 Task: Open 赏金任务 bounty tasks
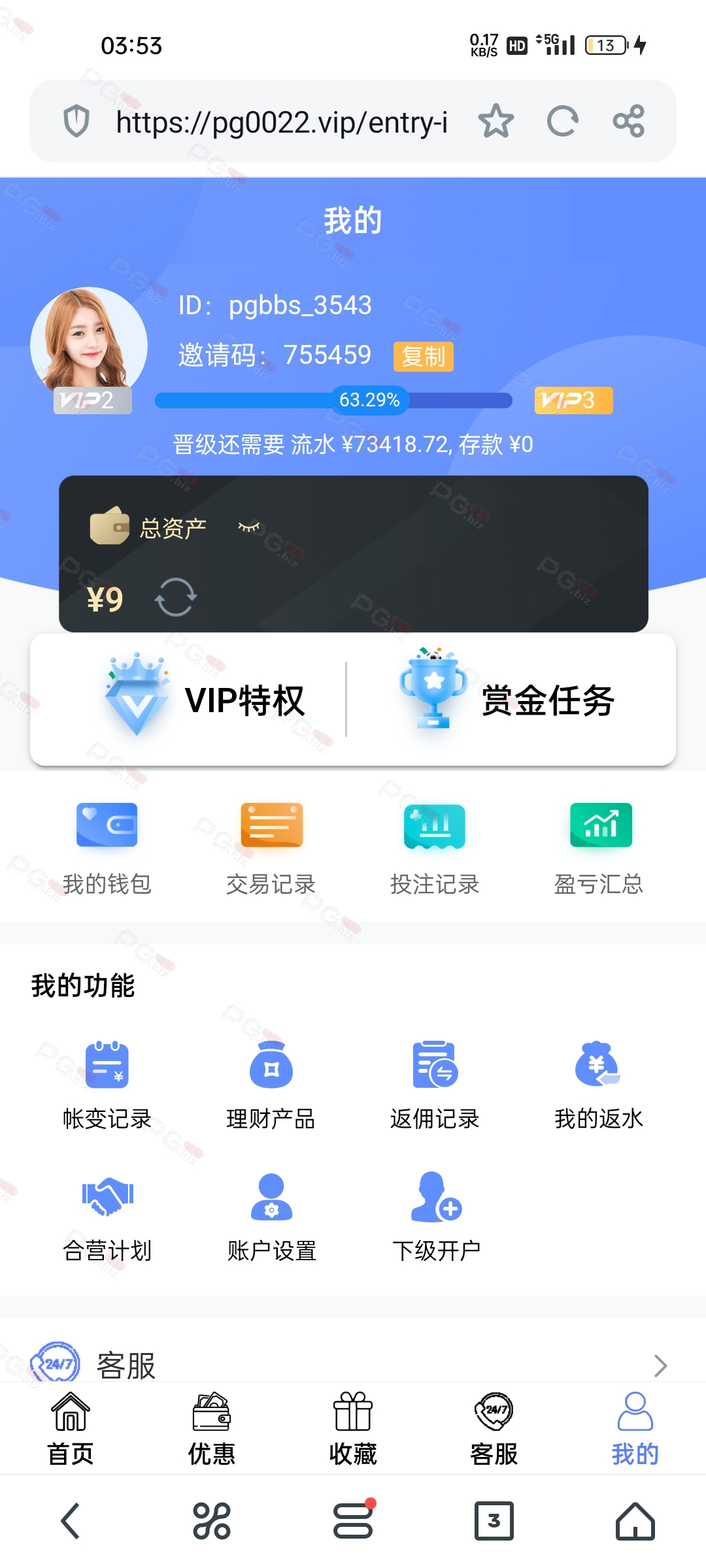coord(507,700)
